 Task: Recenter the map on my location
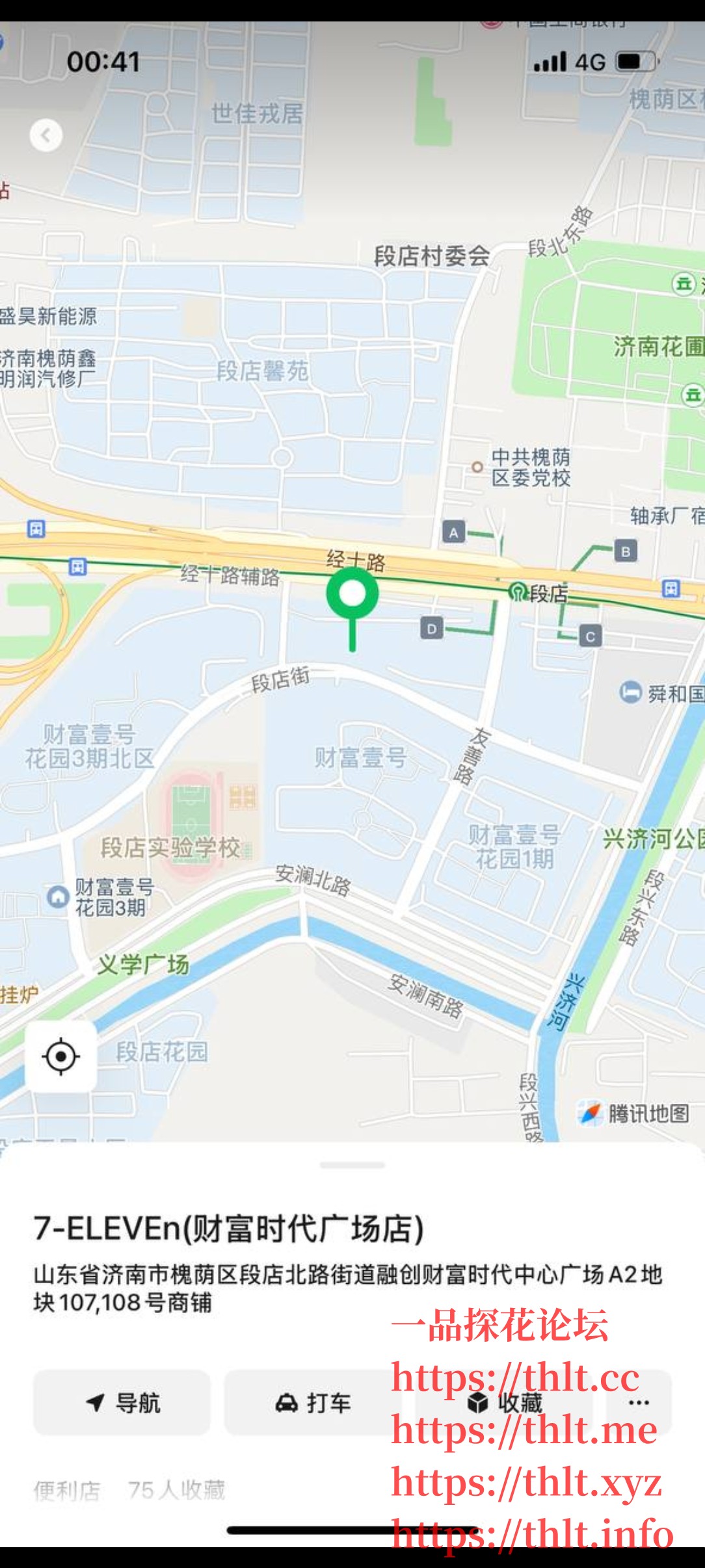[x=61, y=1056]
